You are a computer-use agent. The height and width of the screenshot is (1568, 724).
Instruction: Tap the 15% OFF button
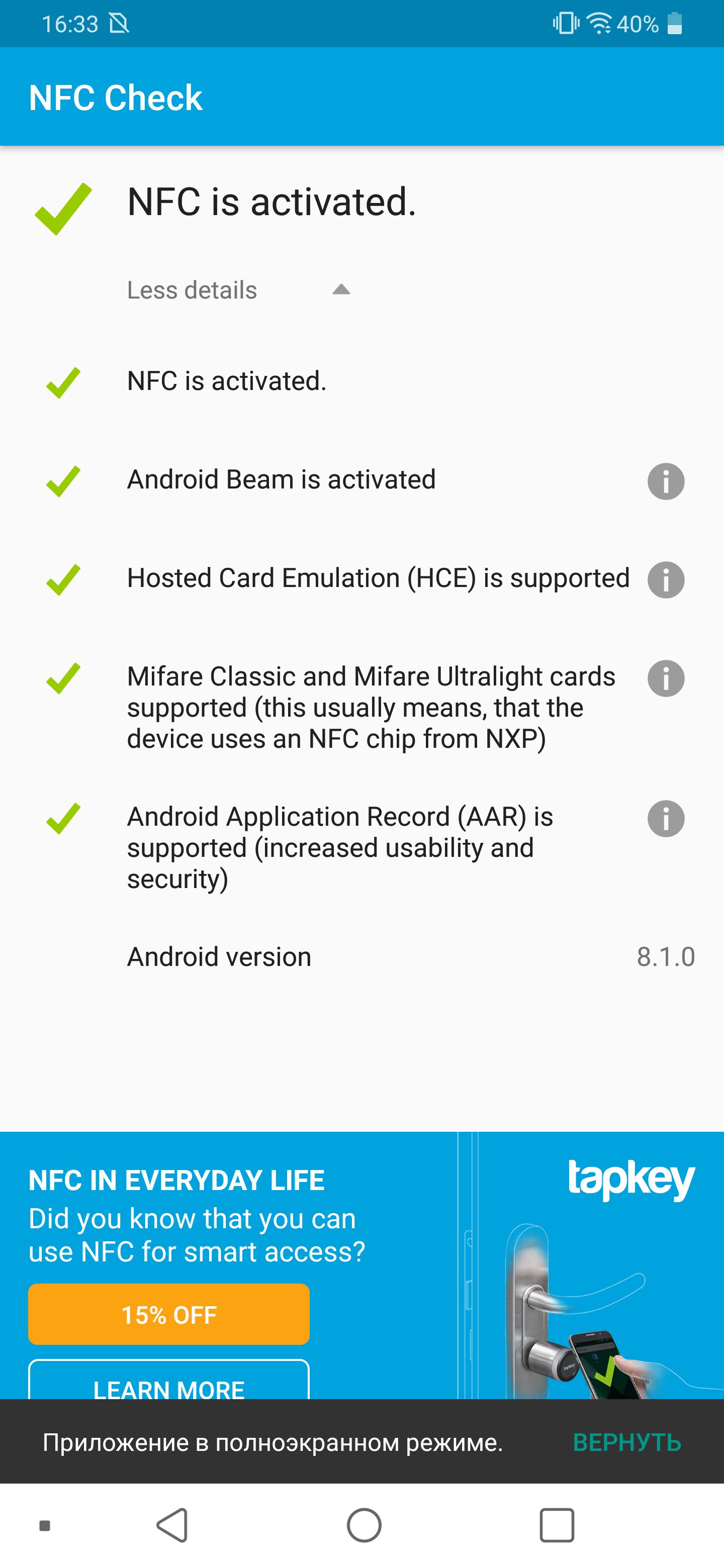[x=168, y=1314]
